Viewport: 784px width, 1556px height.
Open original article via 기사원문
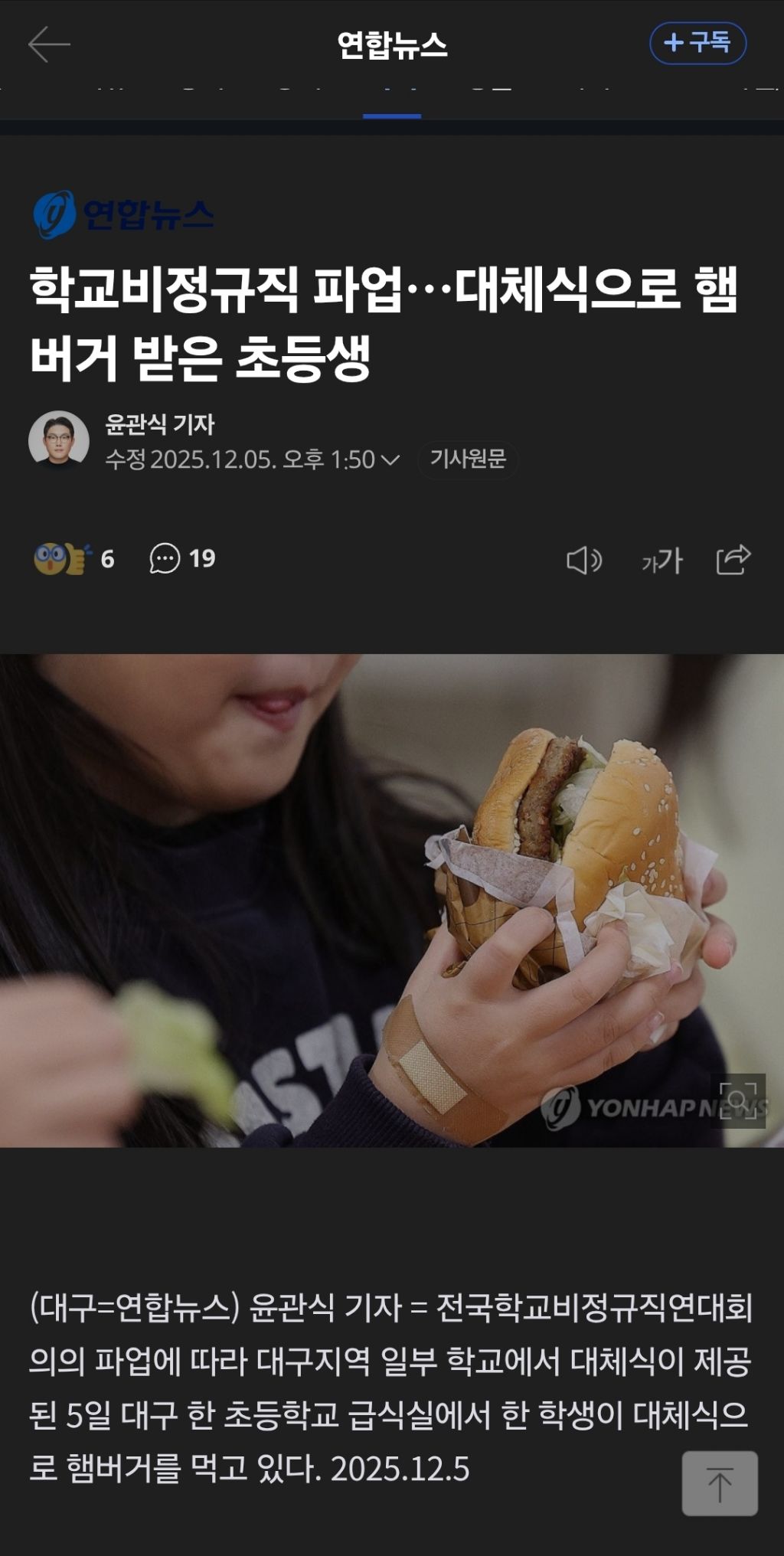(468, 459)
